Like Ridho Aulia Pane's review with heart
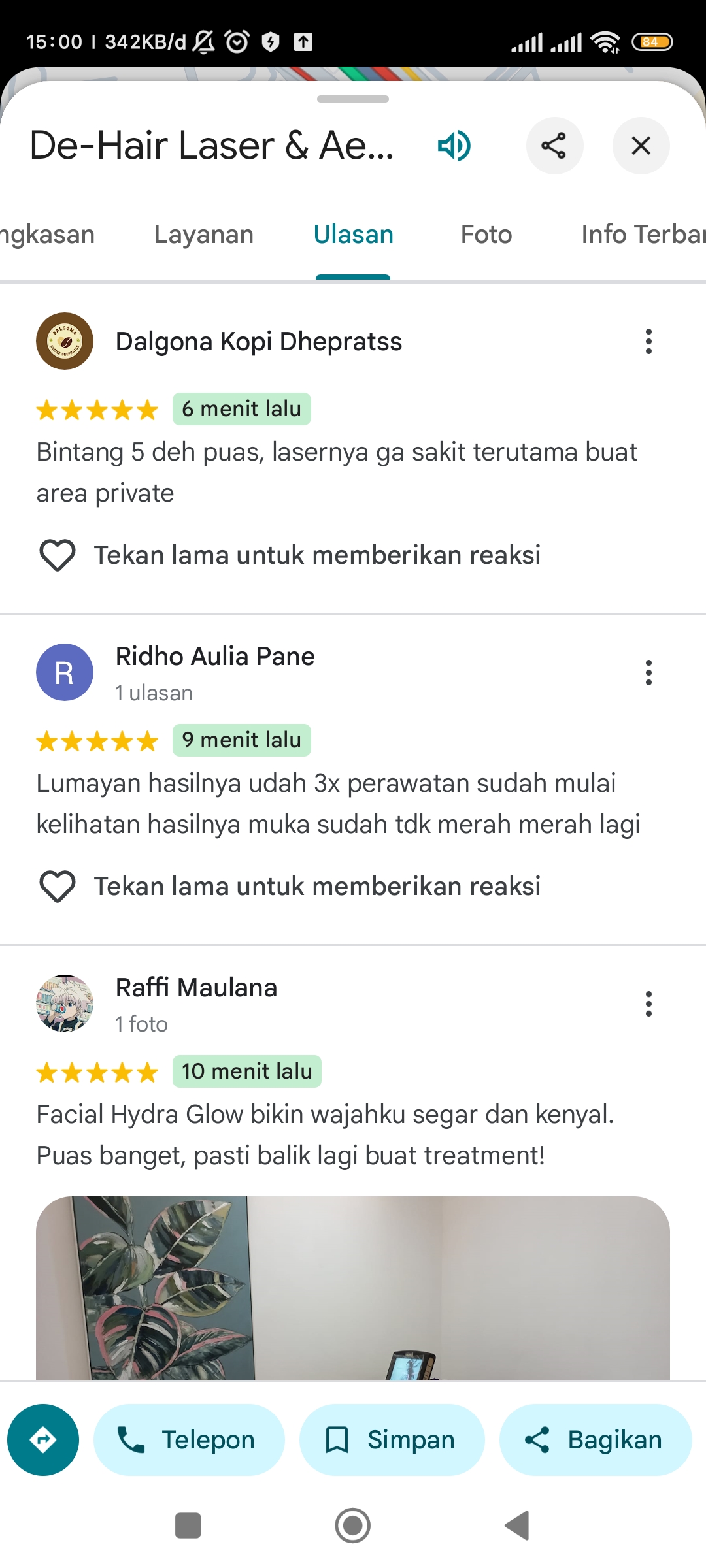The height and width of the screenshot is (1568, 706). click(x=58, y=887)
